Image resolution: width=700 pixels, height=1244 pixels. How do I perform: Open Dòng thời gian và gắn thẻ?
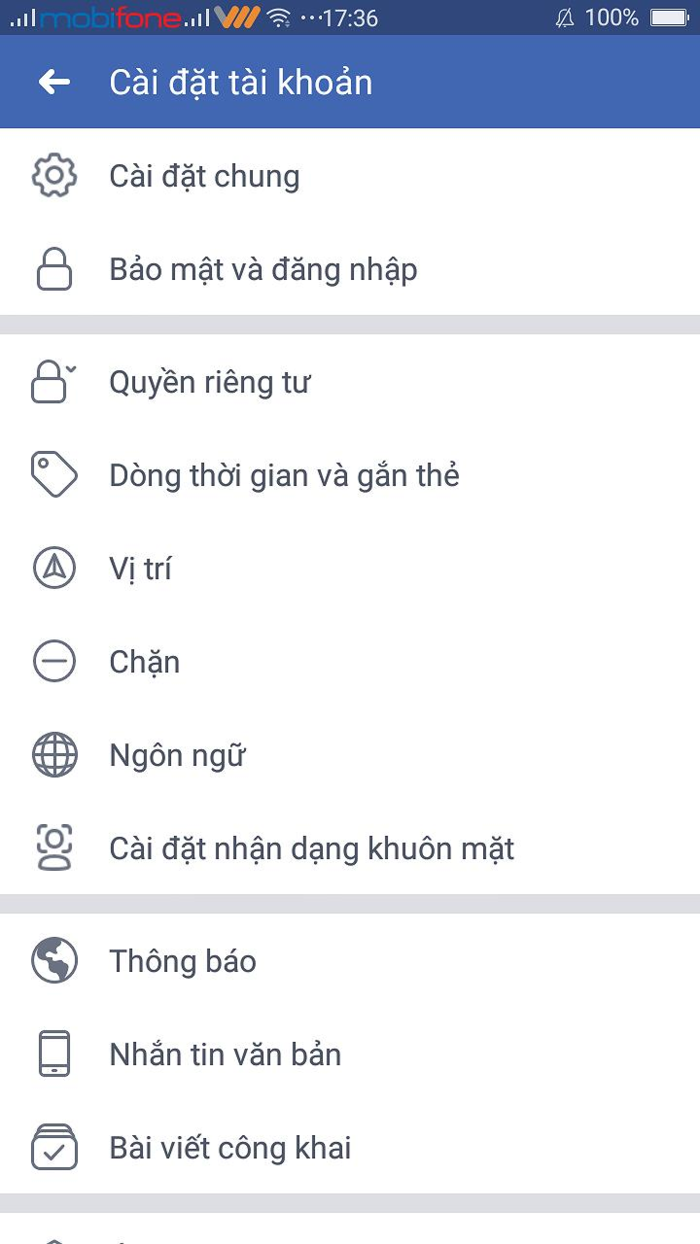tap(284, 476)
